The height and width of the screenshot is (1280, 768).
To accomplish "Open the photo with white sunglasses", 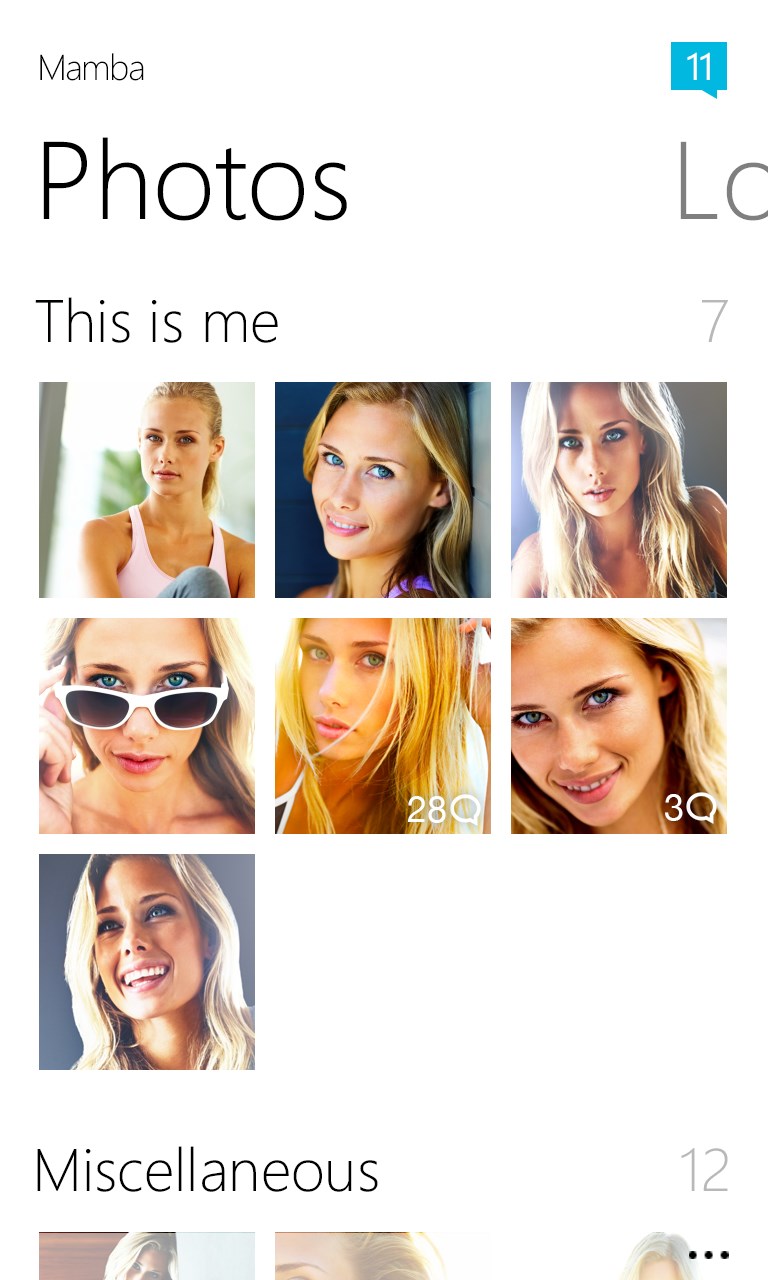I will pos(147,726).
